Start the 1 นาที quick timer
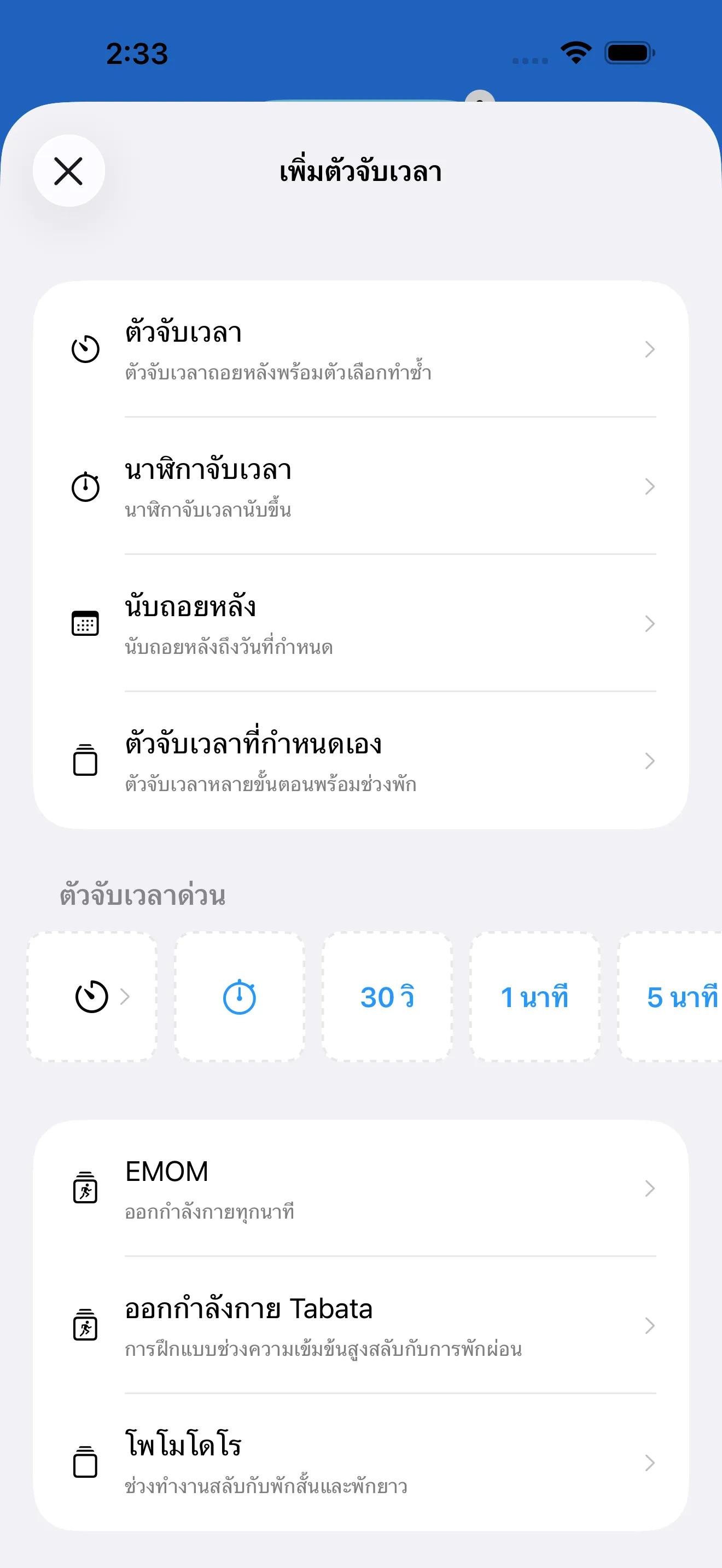Viewport: 722px width, 1568px height. [534, 997]
